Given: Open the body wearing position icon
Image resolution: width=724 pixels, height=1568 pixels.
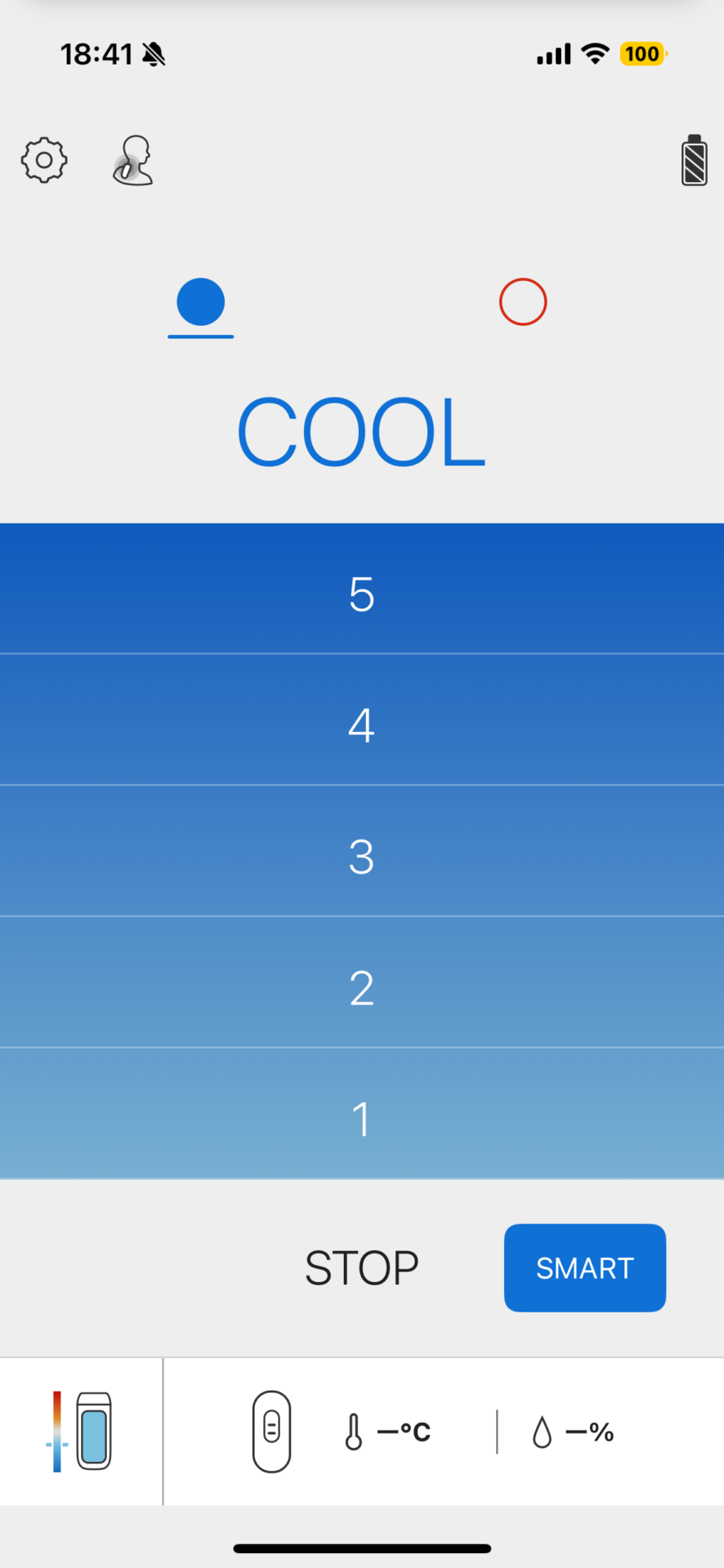Looking at the screenshot, I should (x=133, y=160).
